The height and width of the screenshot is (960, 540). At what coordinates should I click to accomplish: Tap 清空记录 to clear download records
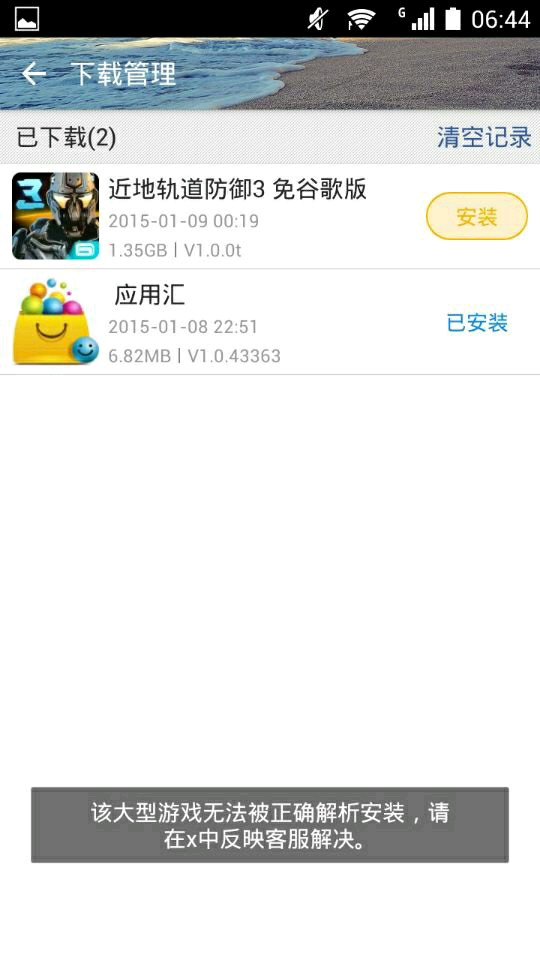coord(484,137)
